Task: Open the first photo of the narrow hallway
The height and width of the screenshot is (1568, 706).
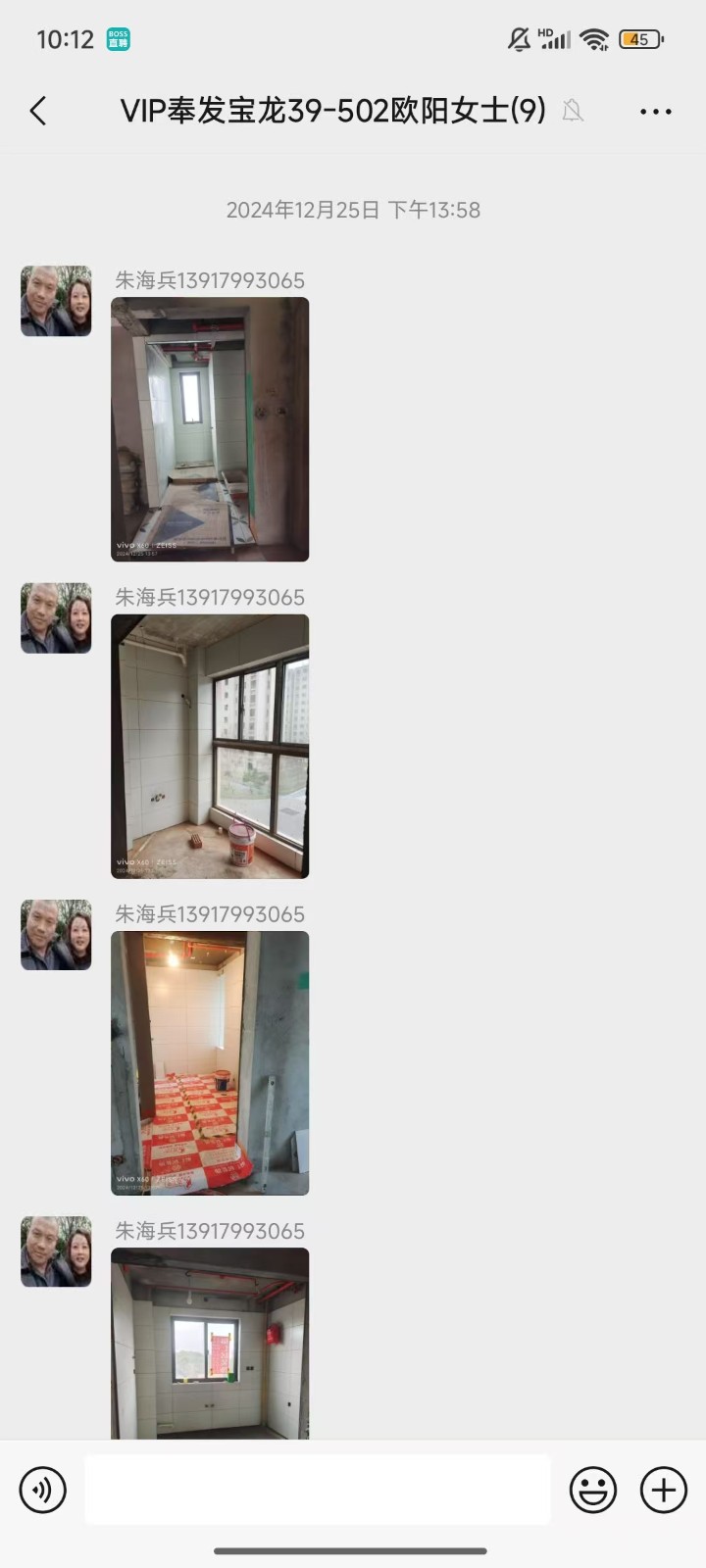Action: click(210, 429)
